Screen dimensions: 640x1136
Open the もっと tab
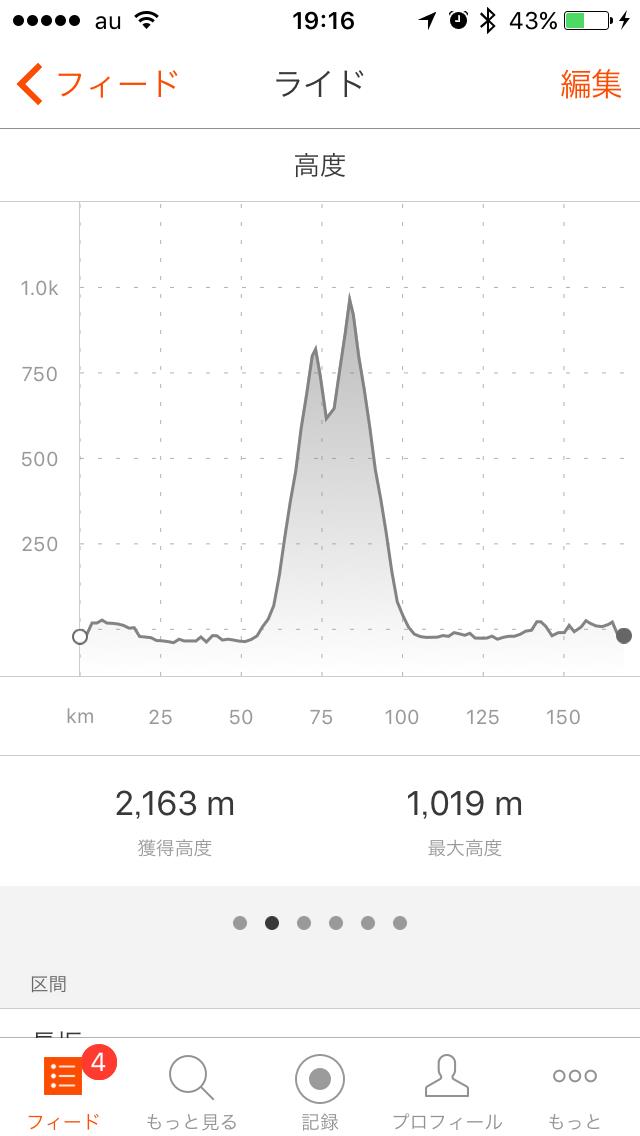click(575, 1091)
